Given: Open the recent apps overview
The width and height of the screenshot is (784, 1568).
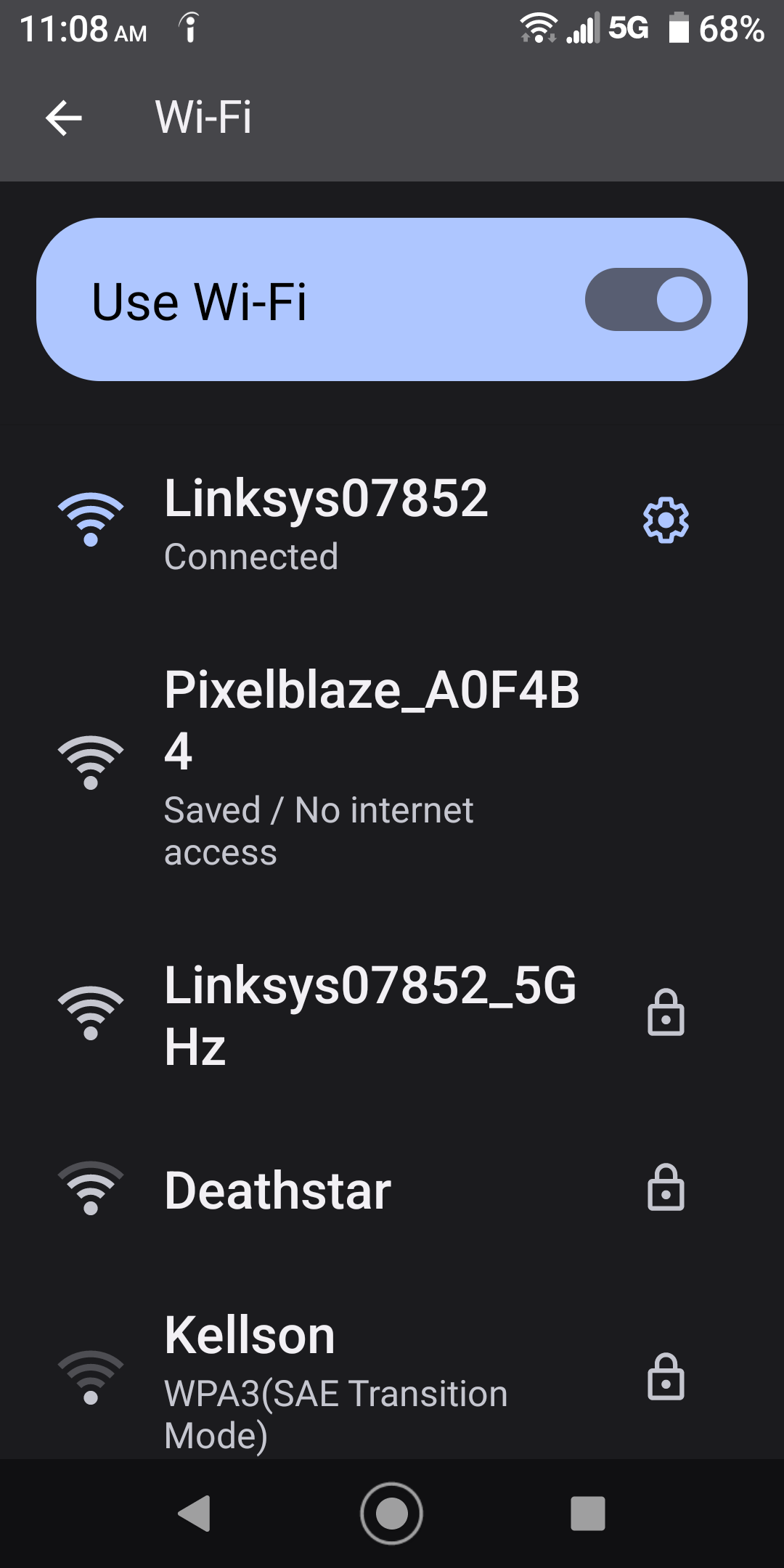Looking at the screenshot, I should [x=587, y=1514].
